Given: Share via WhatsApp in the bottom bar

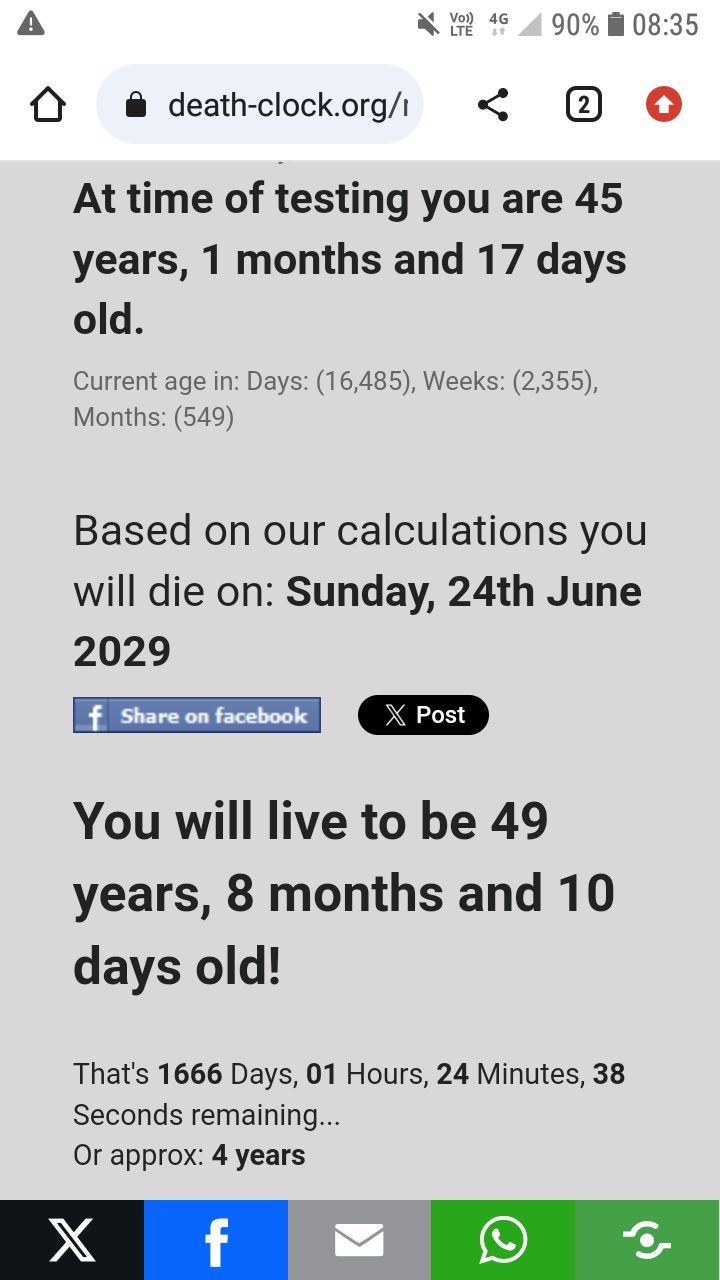Looking at the screenshot, I should [x=503, y=1240].
